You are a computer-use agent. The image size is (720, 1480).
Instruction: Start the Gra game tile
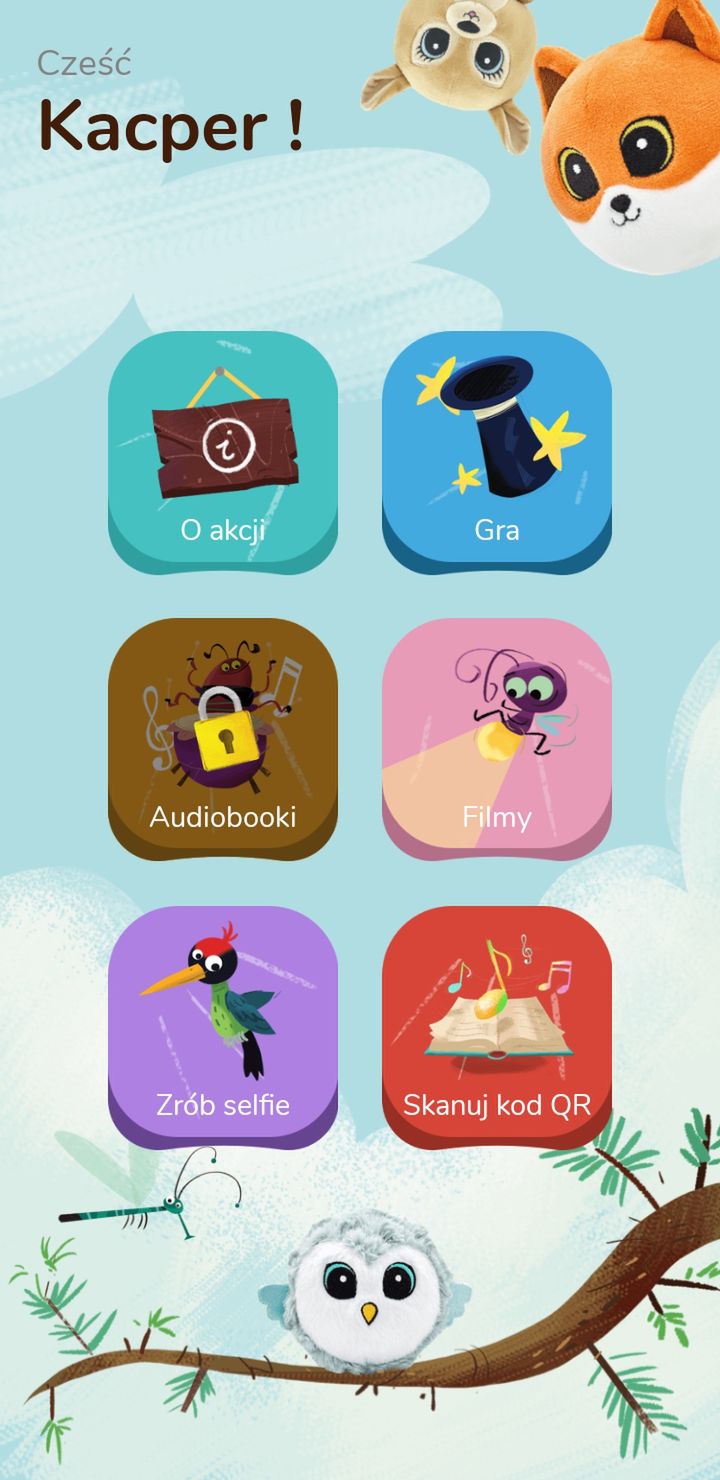[x=497, y=452]
